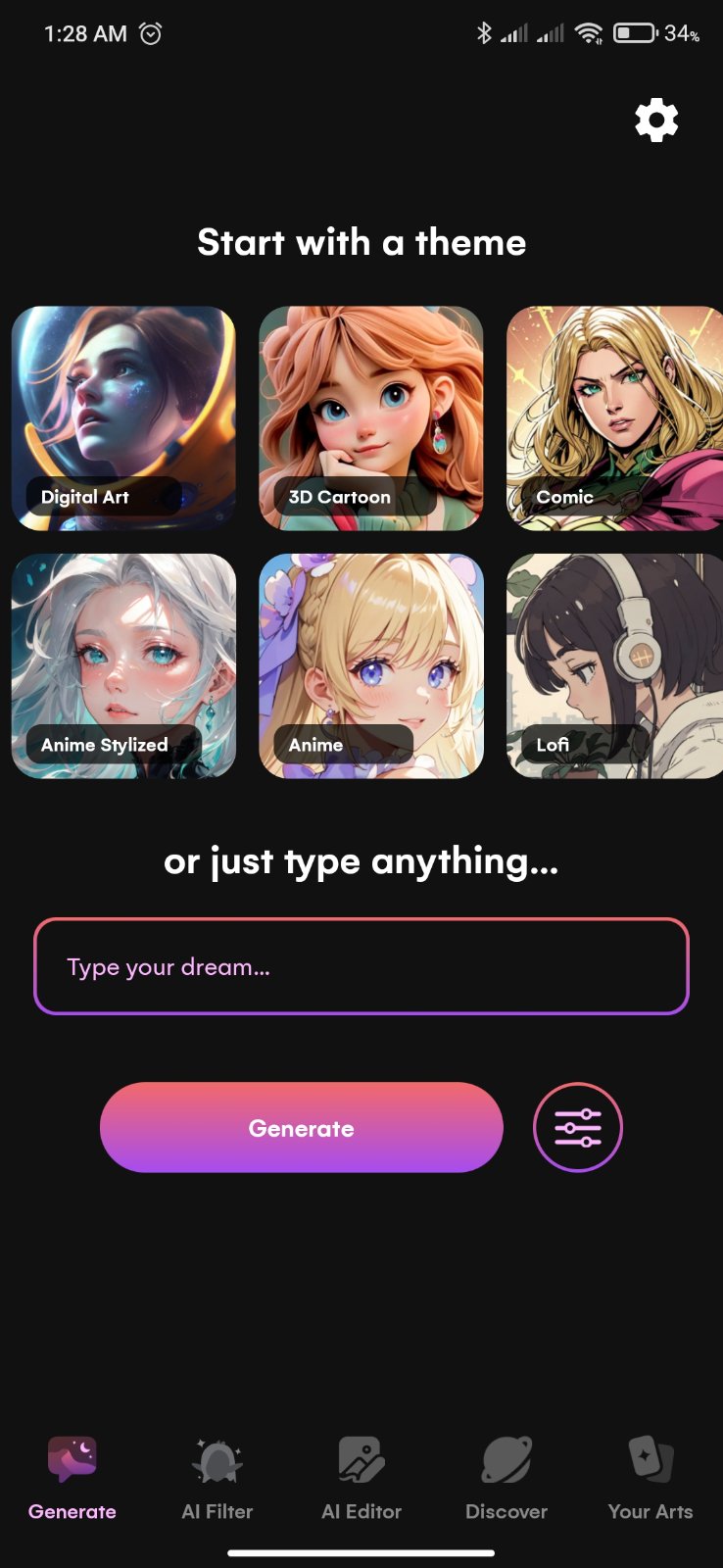Open the Your Arts tab

[x=651, y=1478]
